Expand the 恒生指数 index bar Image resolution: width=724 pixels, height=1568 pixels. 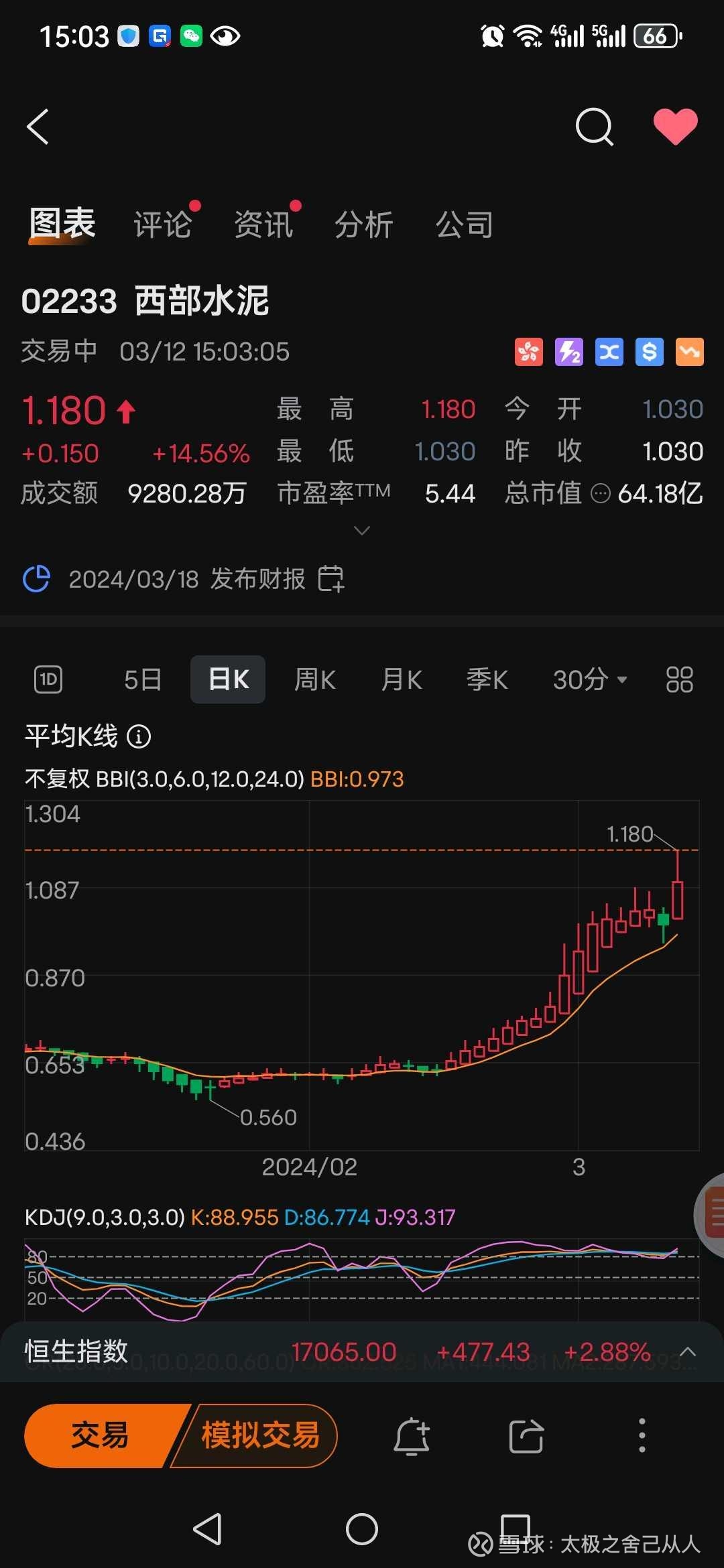[x=688, y=1352]
